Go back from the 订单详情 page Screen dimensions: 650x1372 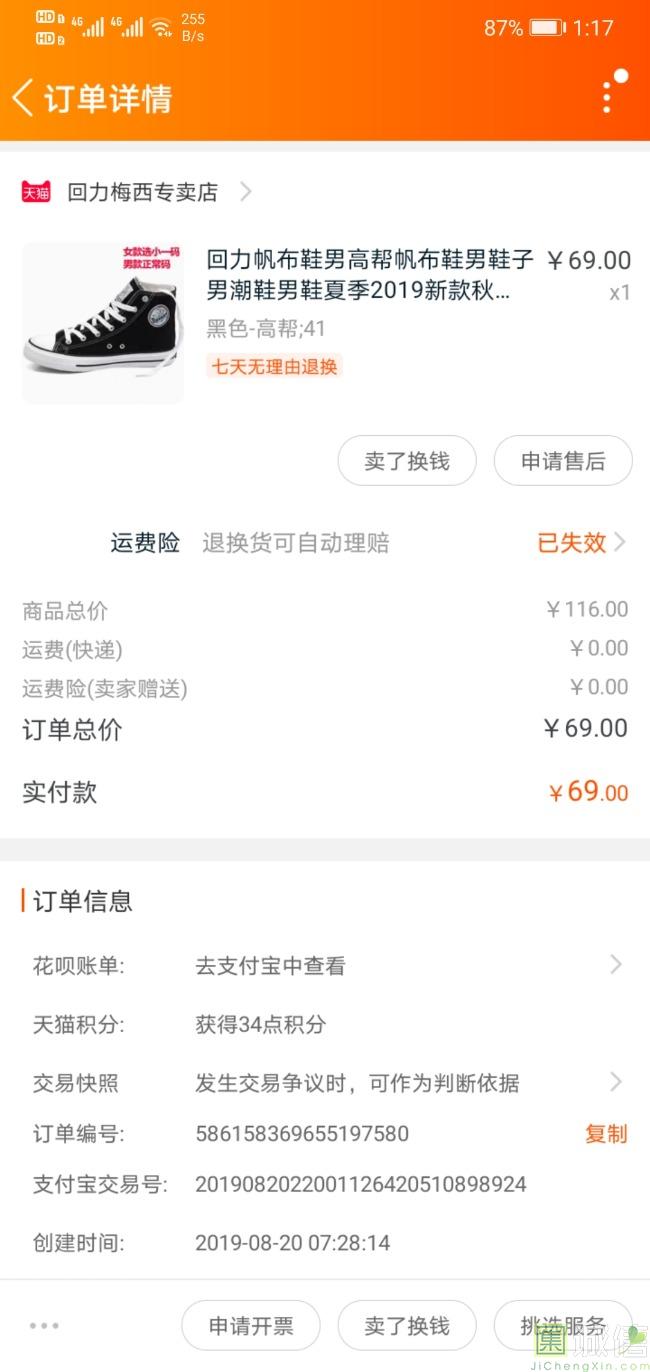tap(23, 98)
